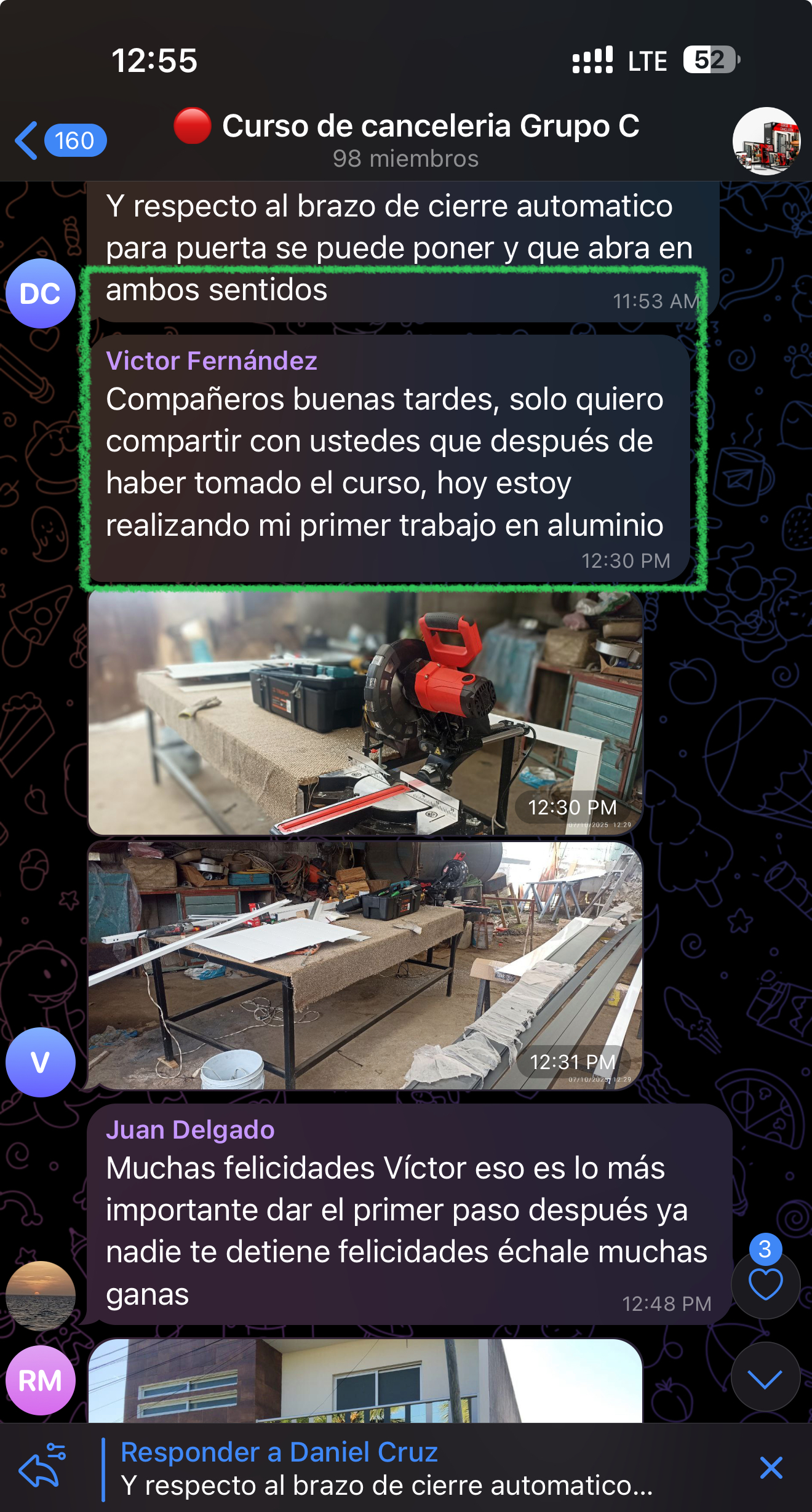
Task: Go back to the chat list
Action: pyautogui.click(x=58, y=141)
